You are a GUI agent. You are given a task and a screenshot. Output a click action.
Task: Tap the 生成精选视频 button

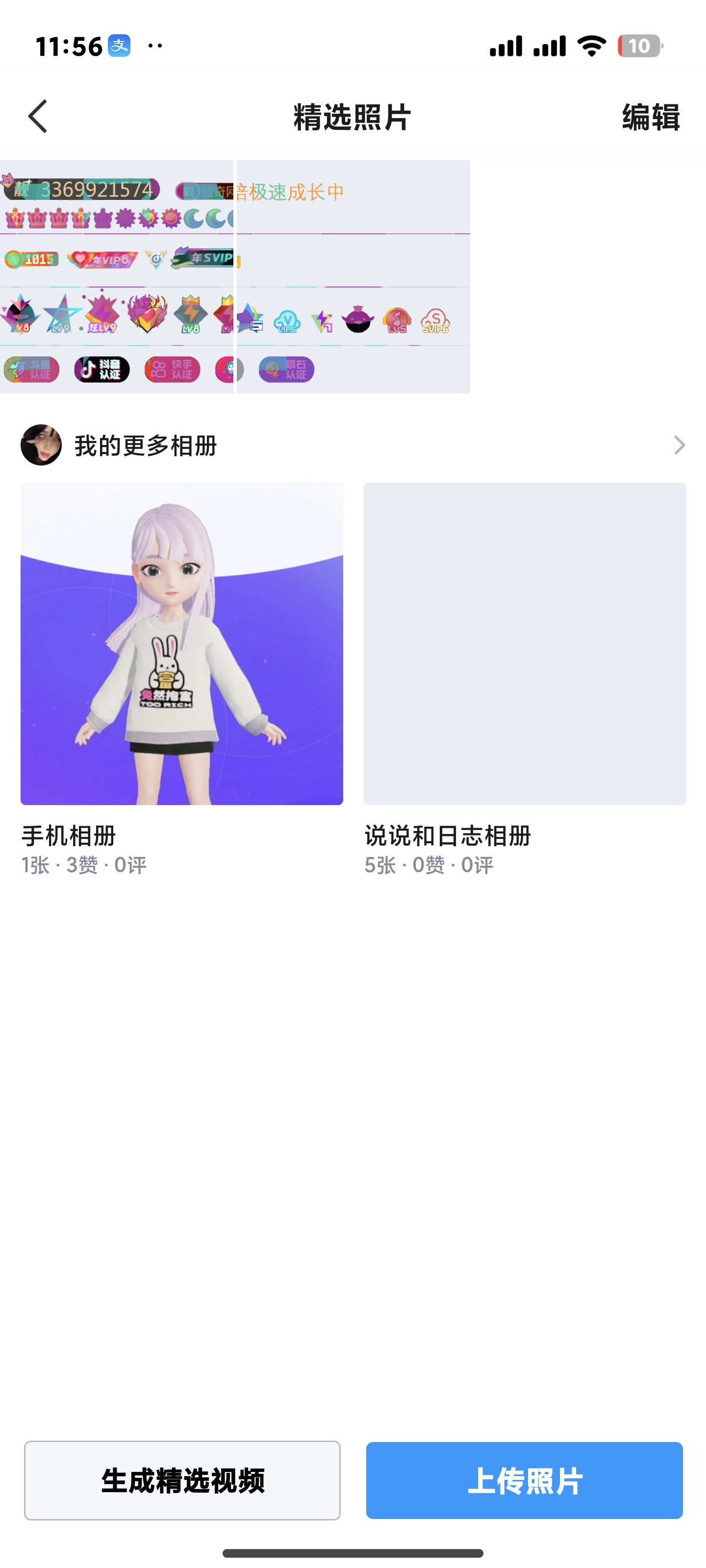click(x=182, y=1480)
